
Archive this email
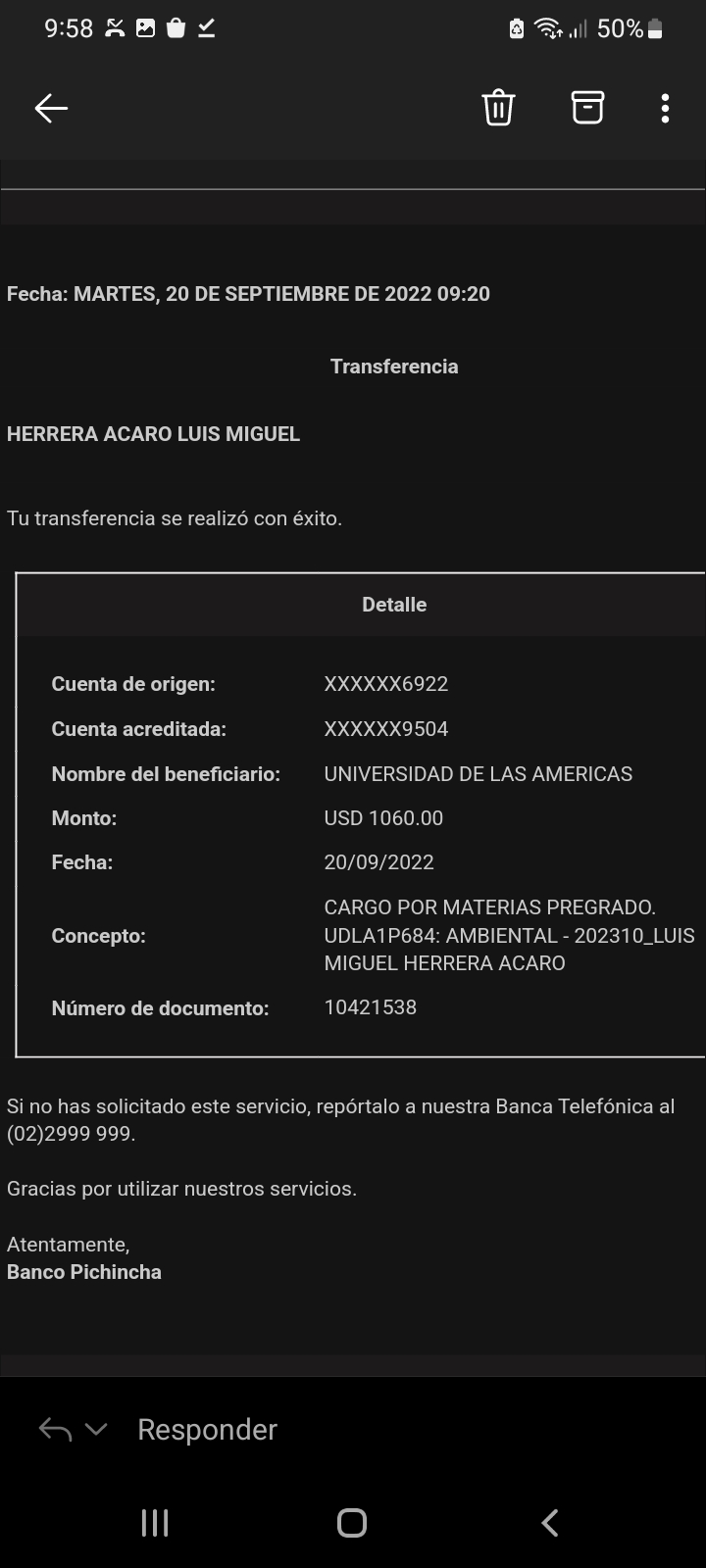(x=587, y=108)
